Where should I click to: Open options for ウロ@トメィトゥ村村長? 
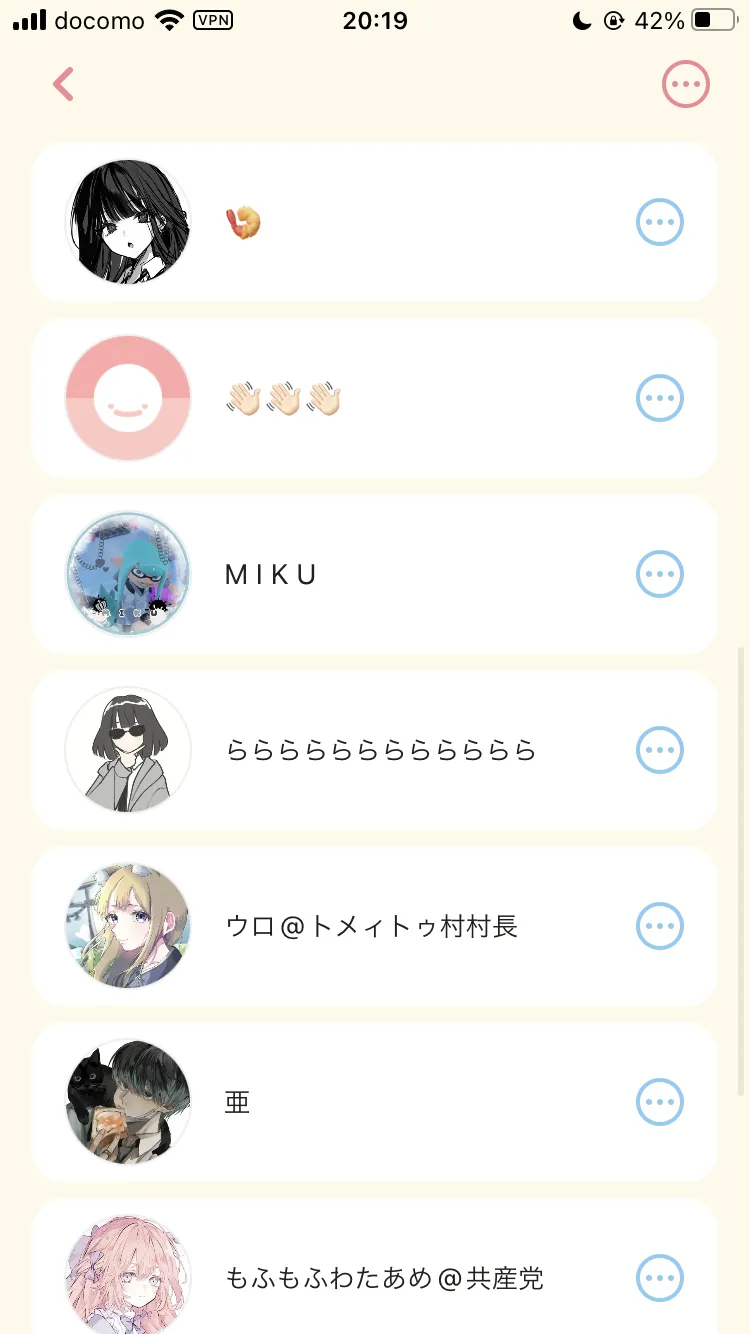click(x=660, y=926)
